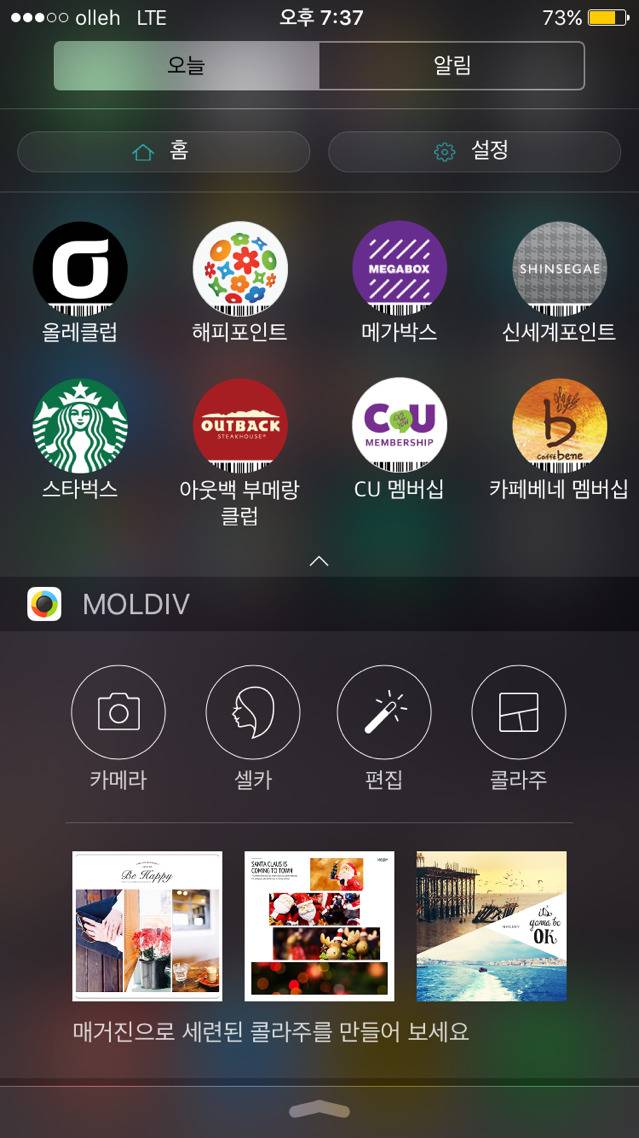Open the Be Happy magazine template
This screenshot has width=639, height=1138.
tap(147, 926)
